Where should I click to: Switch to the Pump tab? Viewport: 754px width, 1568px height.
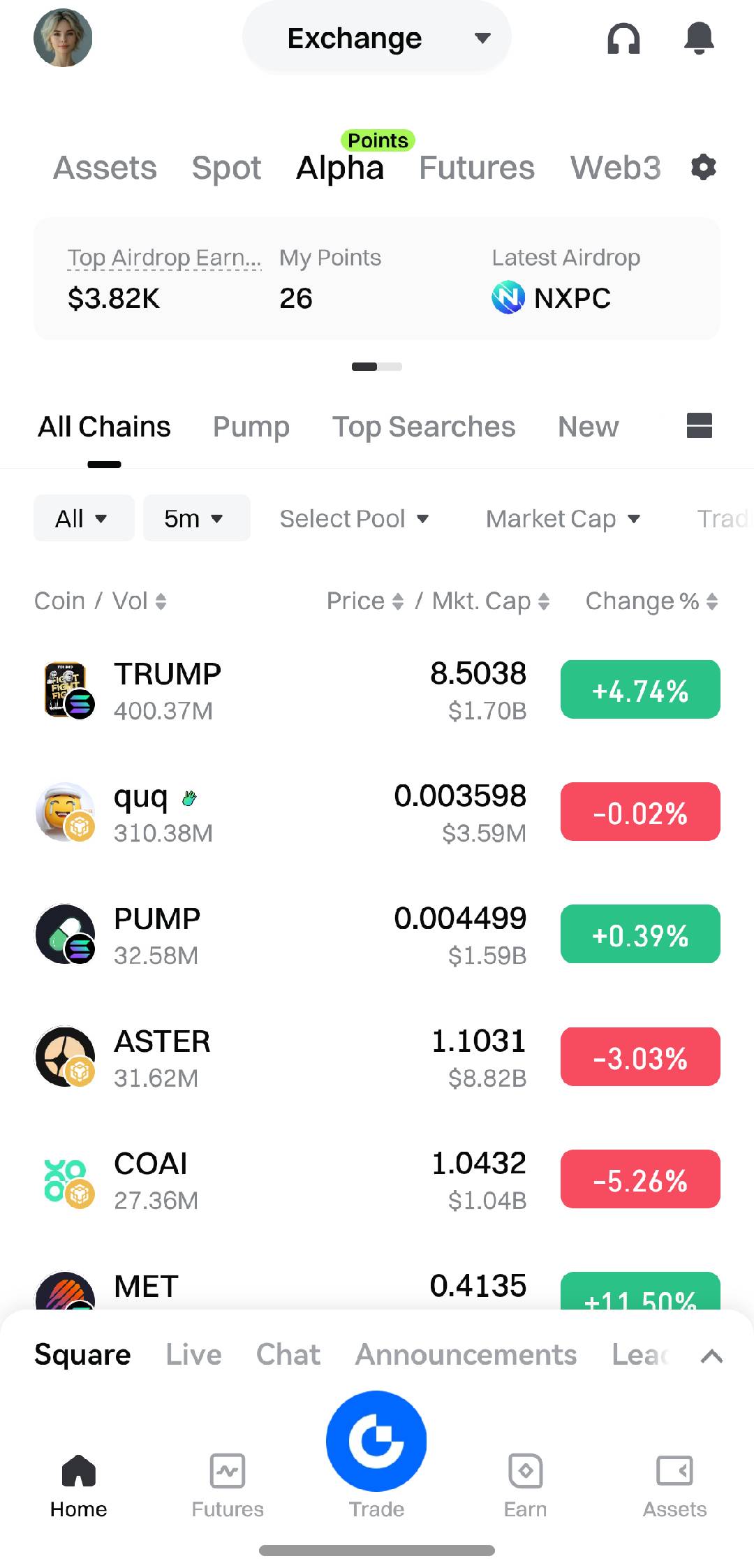[251, 427]
